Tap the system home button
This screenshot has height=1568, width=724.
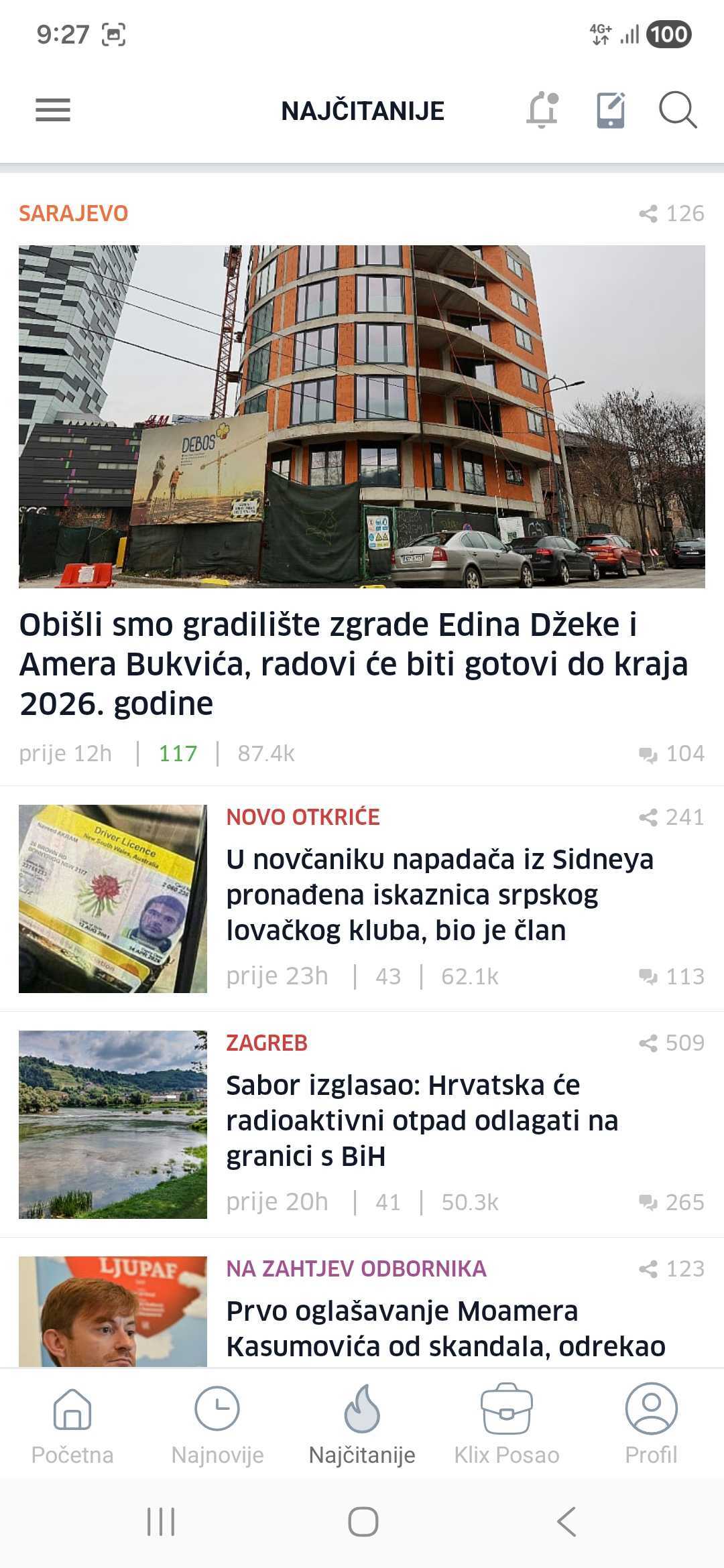point(363,1521)
